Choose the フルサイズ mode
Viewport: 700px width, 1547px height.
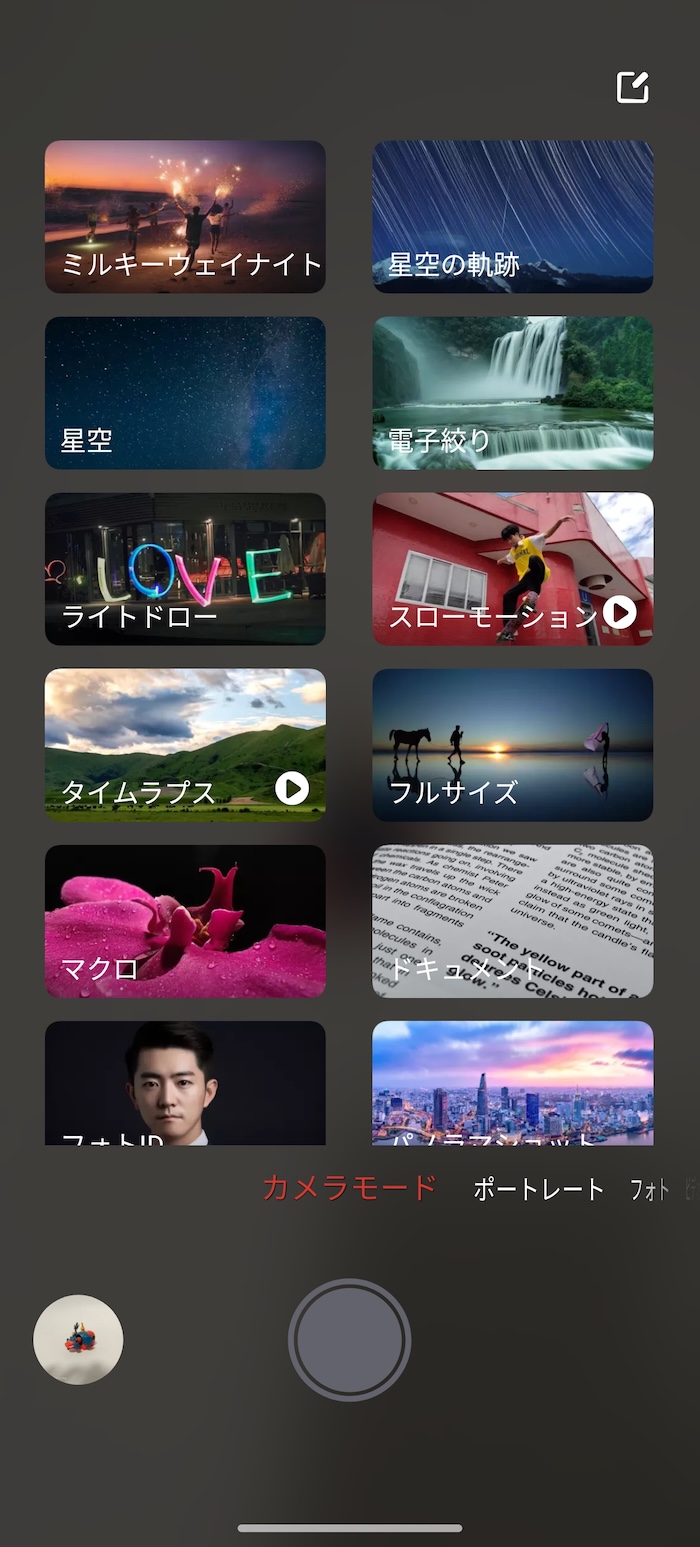pyautogui.click(x=513, y=745)
